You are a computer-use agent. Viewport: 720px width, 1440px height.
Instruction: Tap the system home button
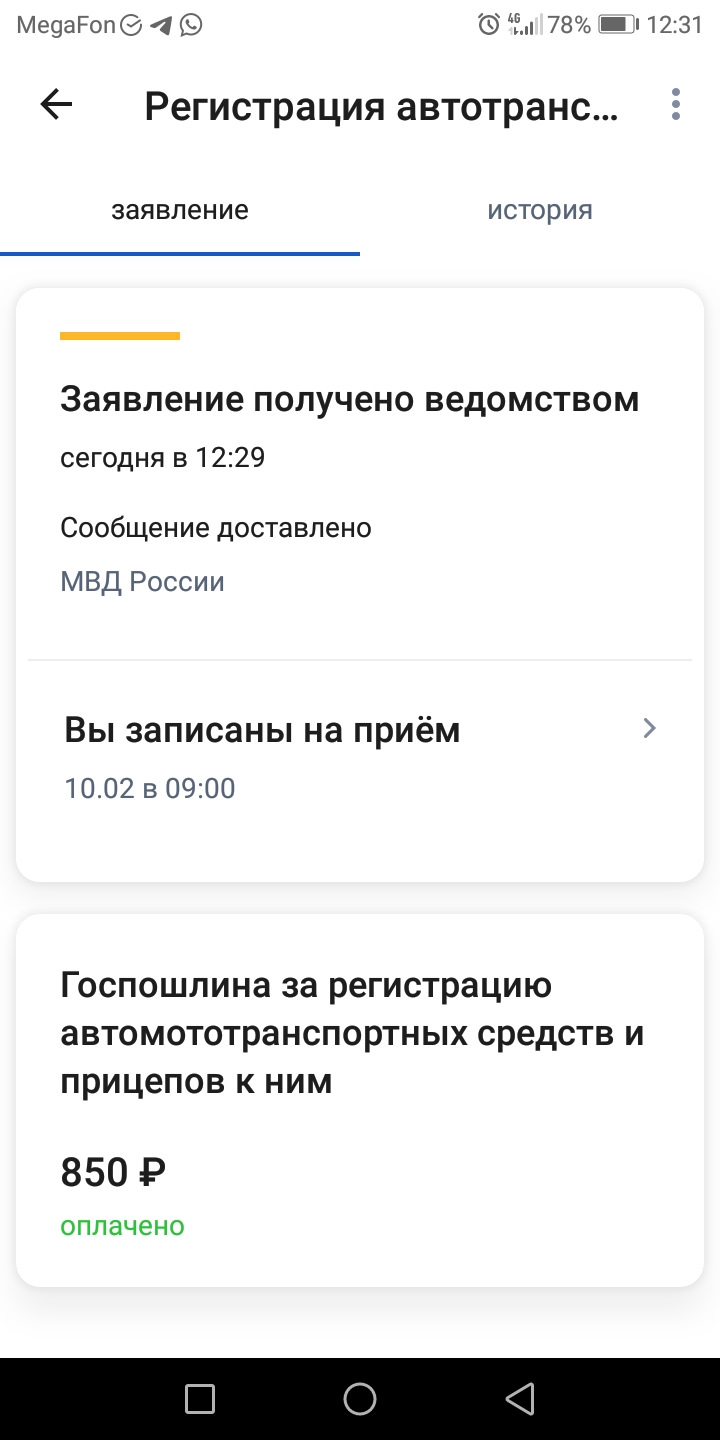coord(360,1399)
